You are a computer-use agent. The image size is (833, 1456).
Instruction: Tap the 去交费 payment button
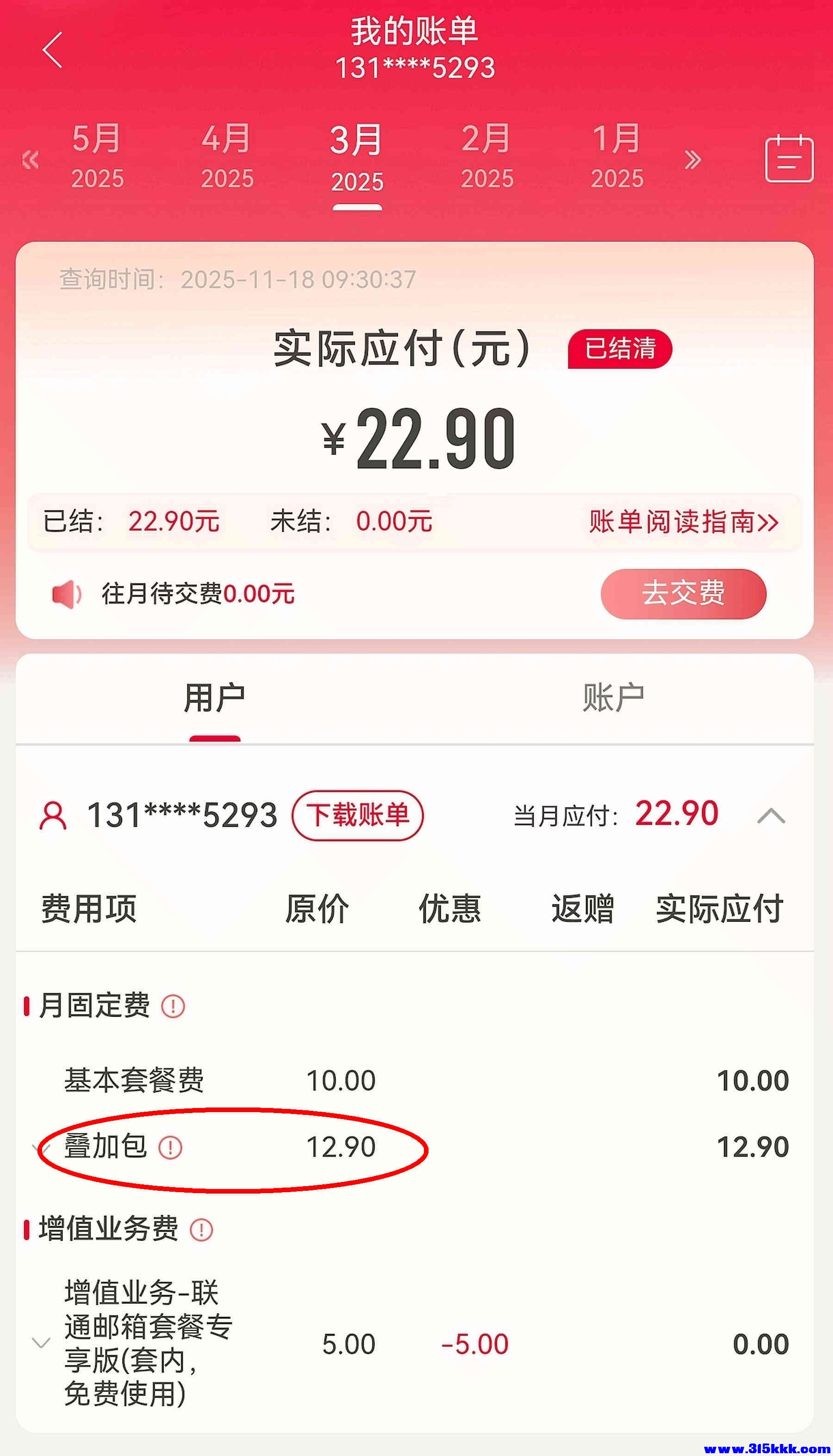[684, 595]
